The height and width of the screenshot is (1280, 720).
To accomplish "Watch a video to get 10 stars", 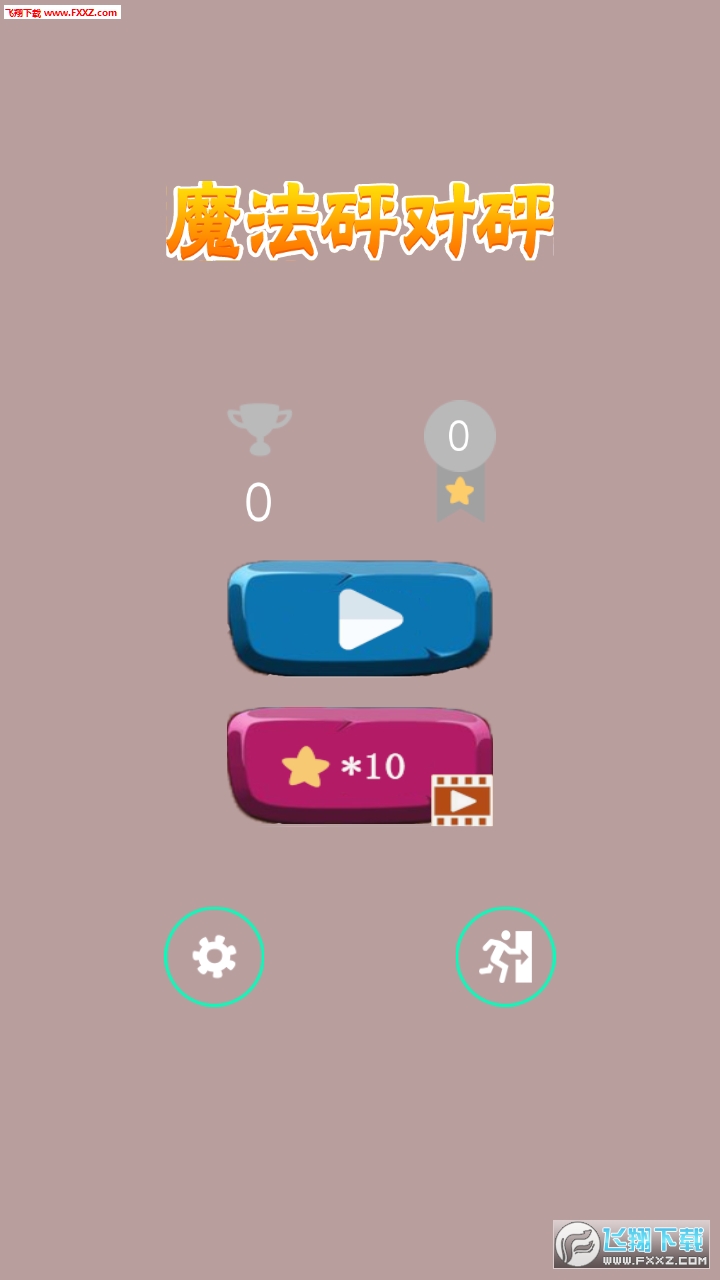I will pyautogui.click(x=360, y=766).
